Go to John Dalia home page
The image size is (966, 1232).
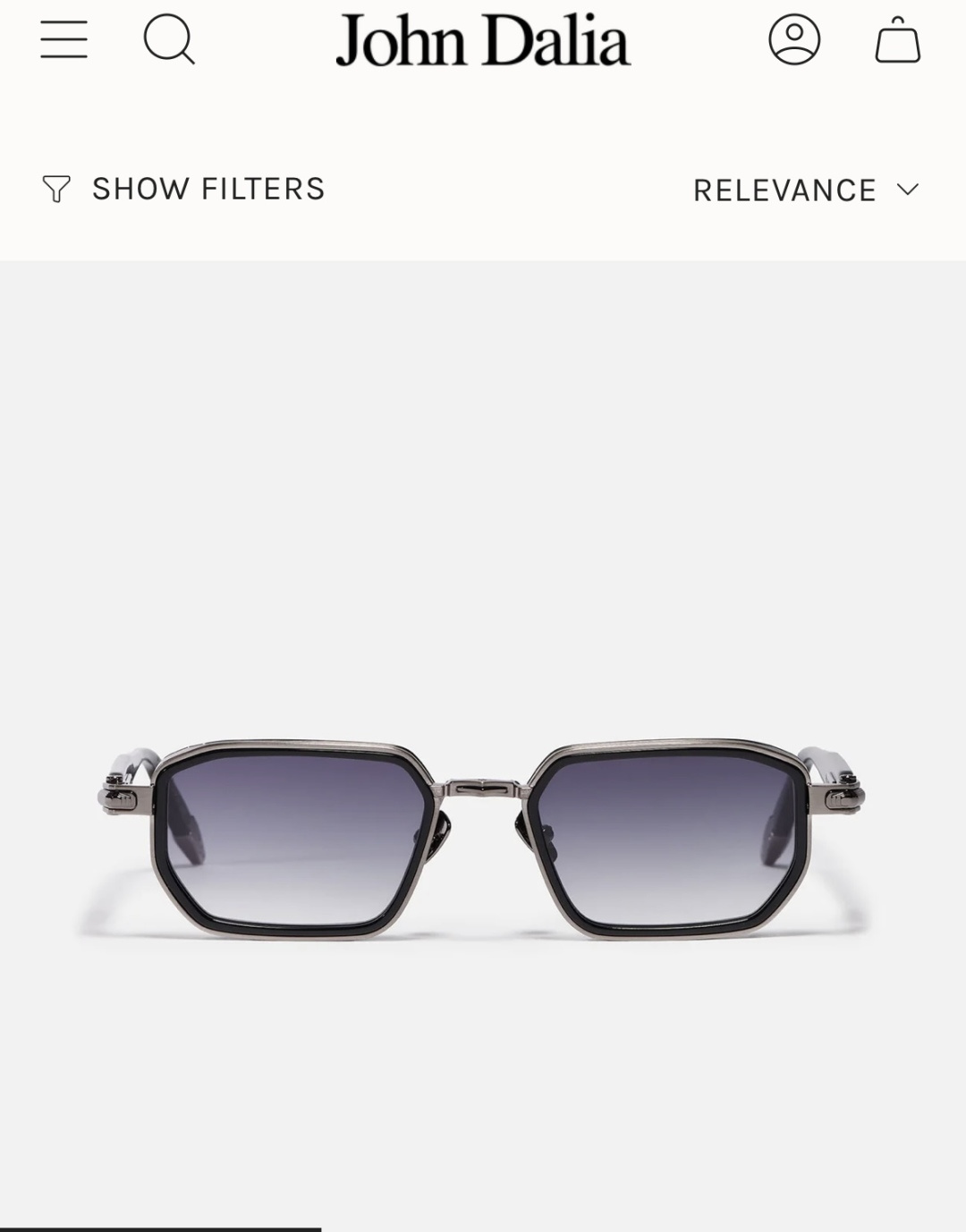[483, 41]
